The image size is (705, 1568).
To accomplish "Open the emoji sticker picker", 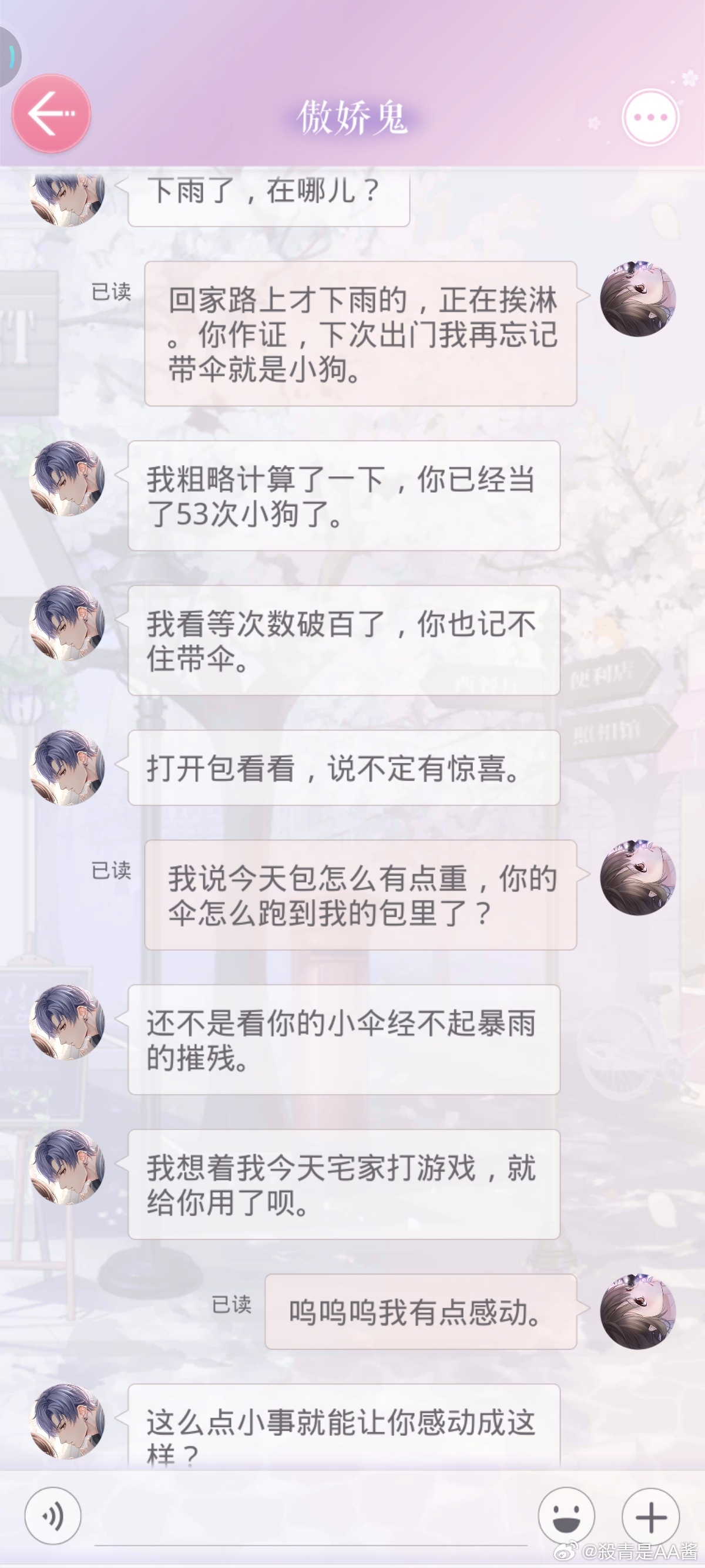I will (x=566, y=1516).
